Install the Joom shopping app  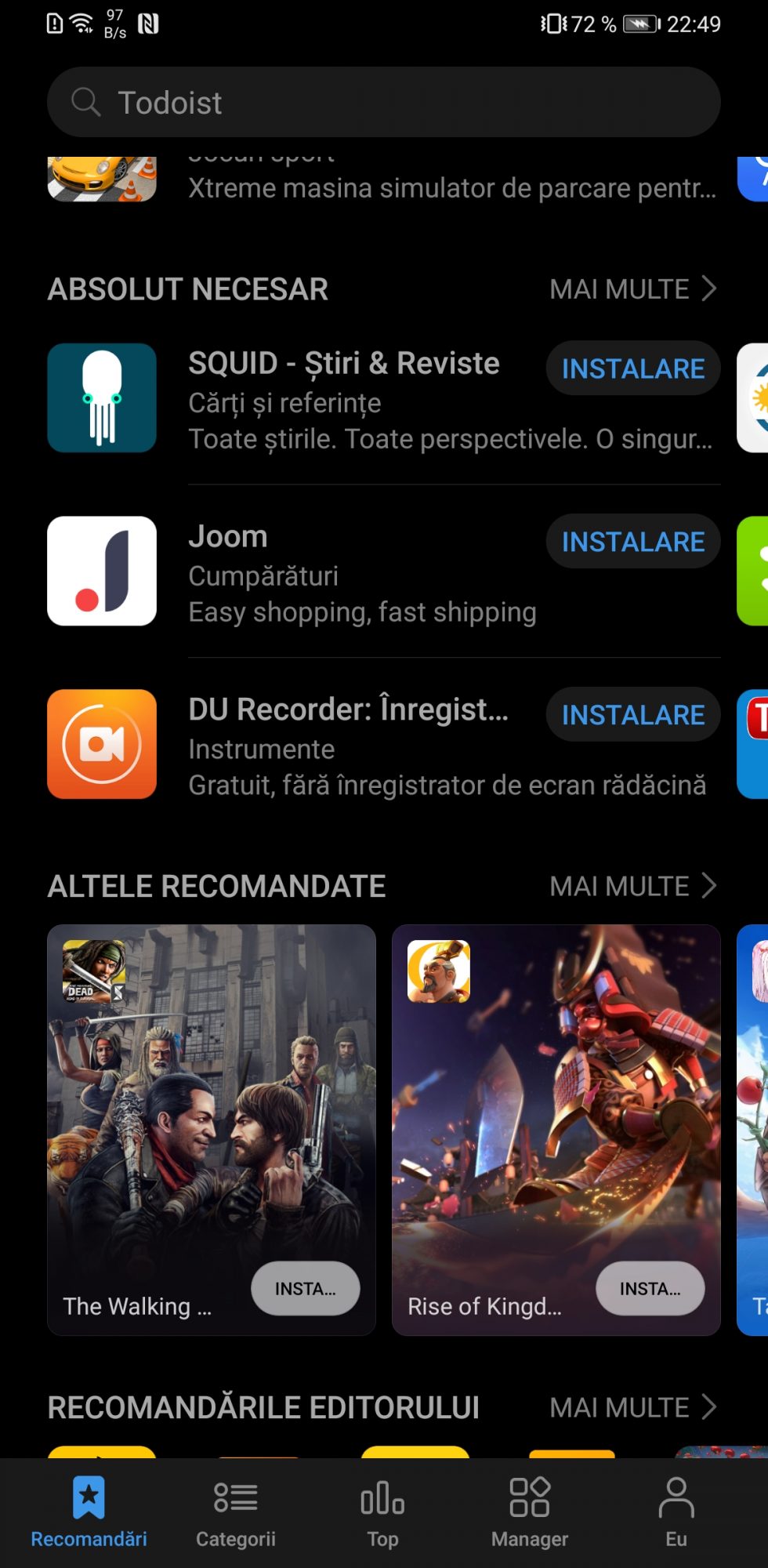[632, 542]
